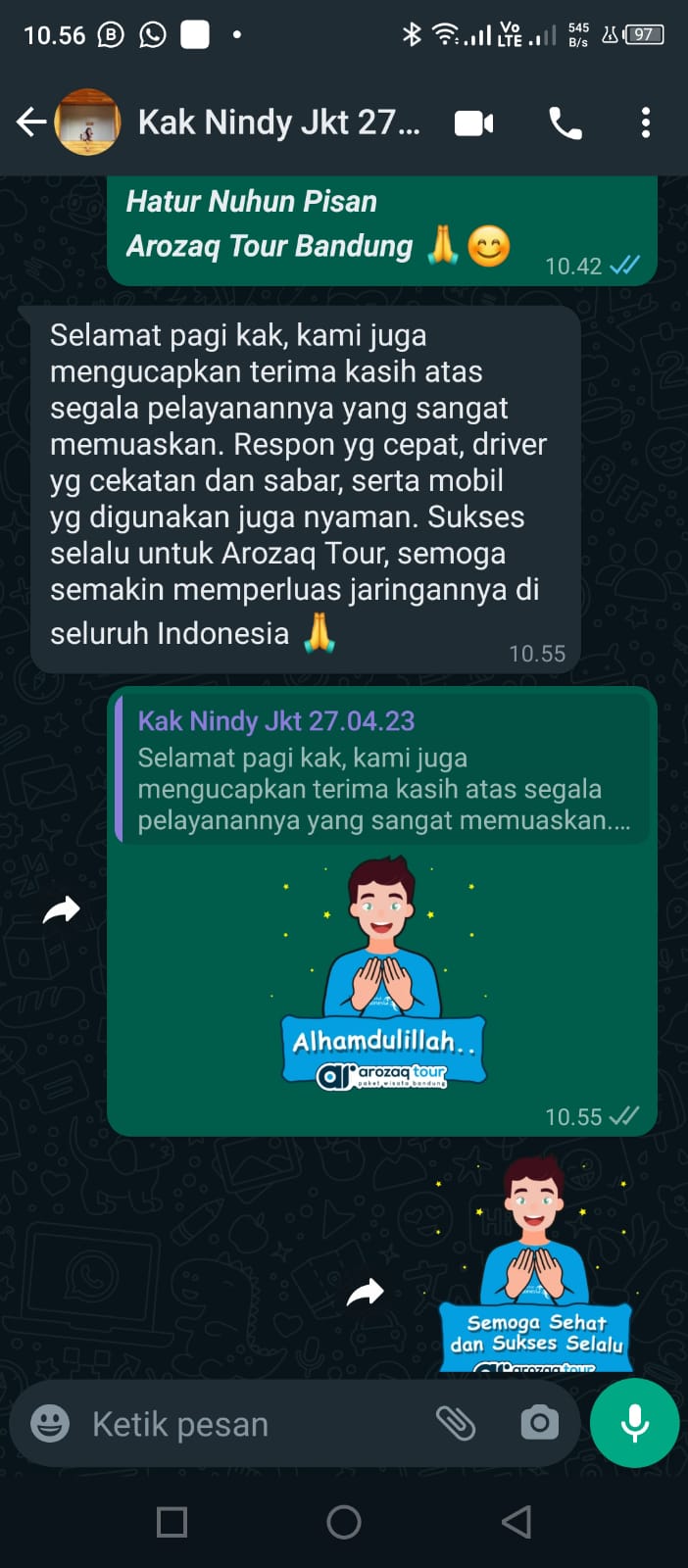The image size is (688, 1568).
Task: Open the camera from the message bar
Action: [539, 1423]
